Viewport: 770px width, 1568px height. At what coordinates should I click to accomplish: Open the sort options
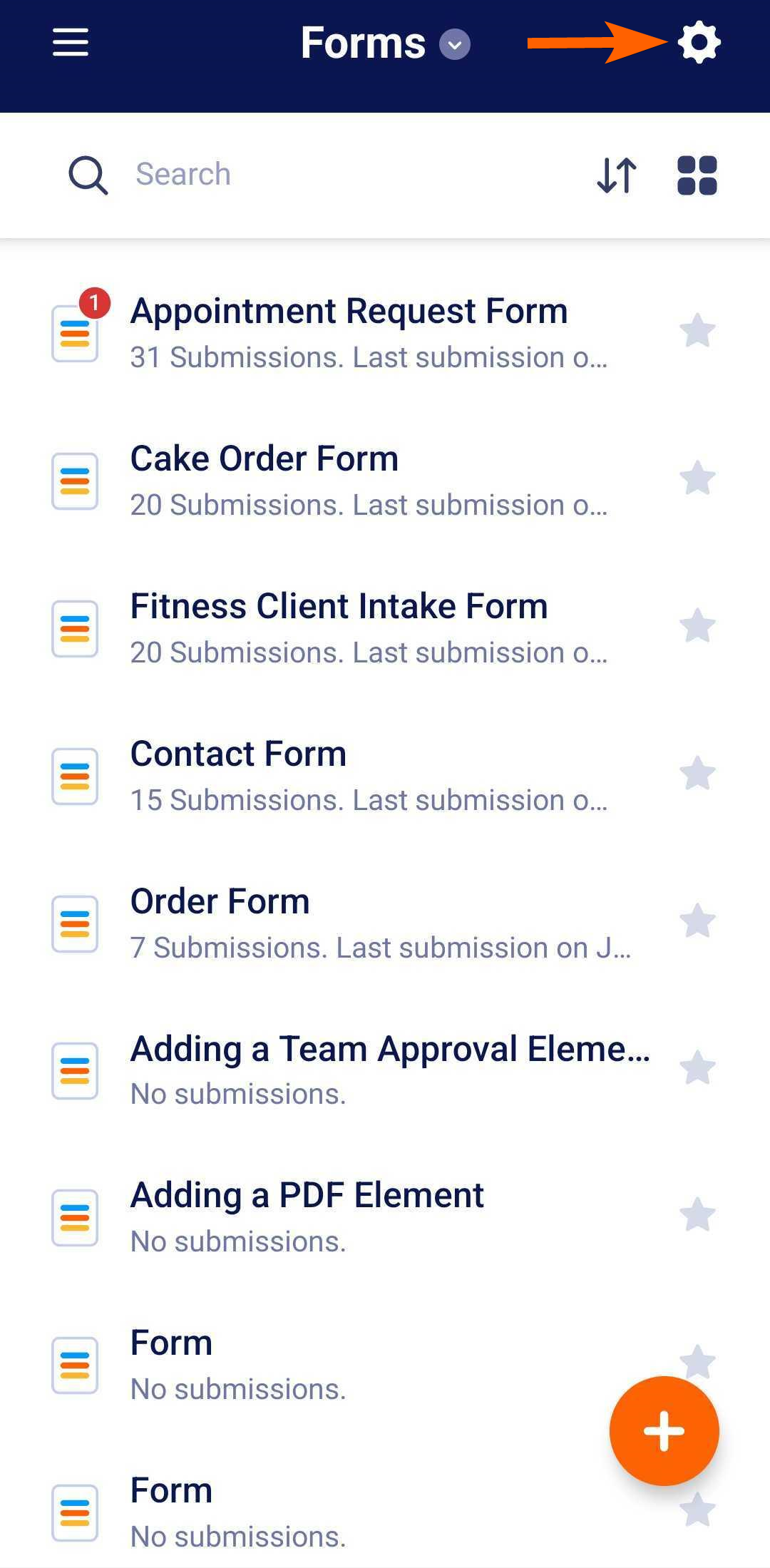pos(617,175)
